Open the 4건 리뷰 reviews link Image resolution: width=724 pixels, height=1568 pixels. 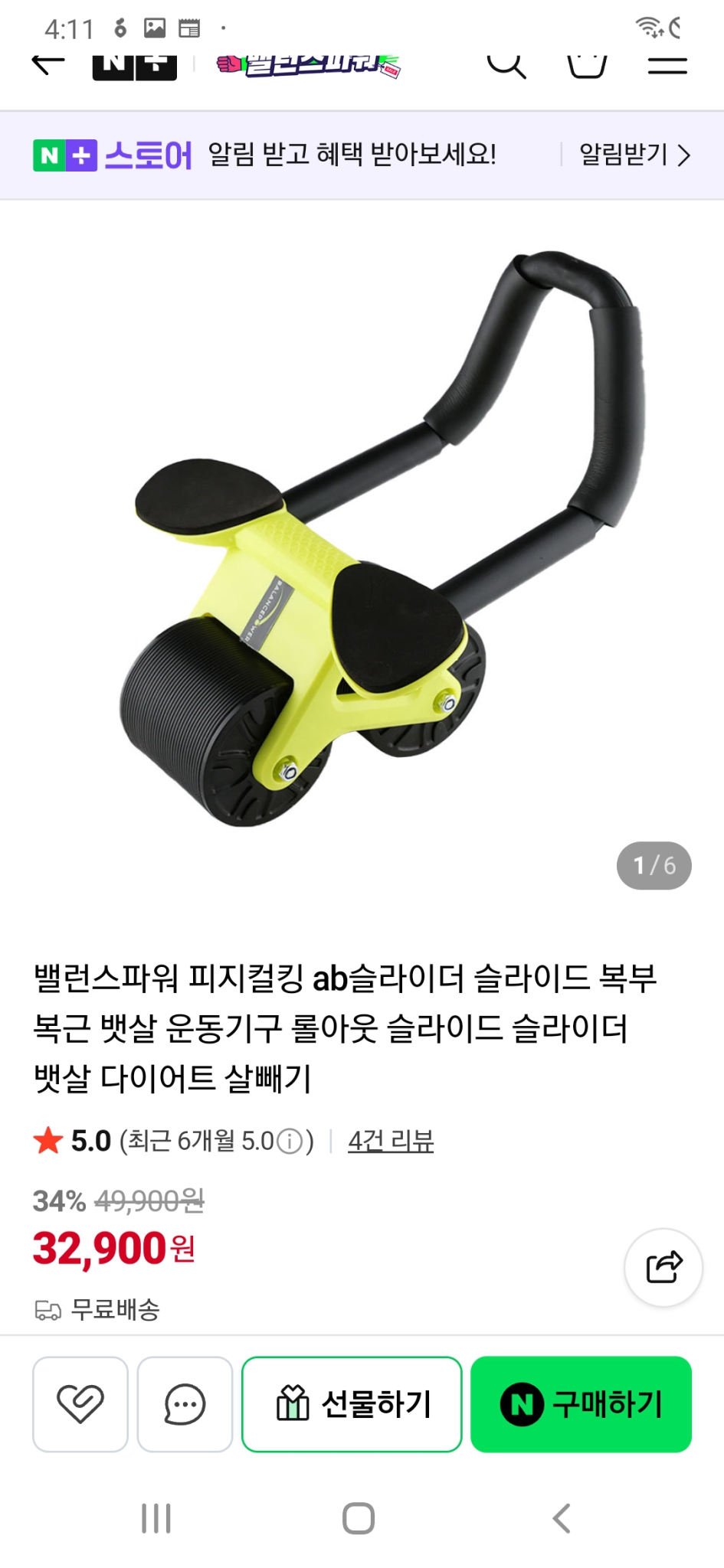(x=391, y=1140)
